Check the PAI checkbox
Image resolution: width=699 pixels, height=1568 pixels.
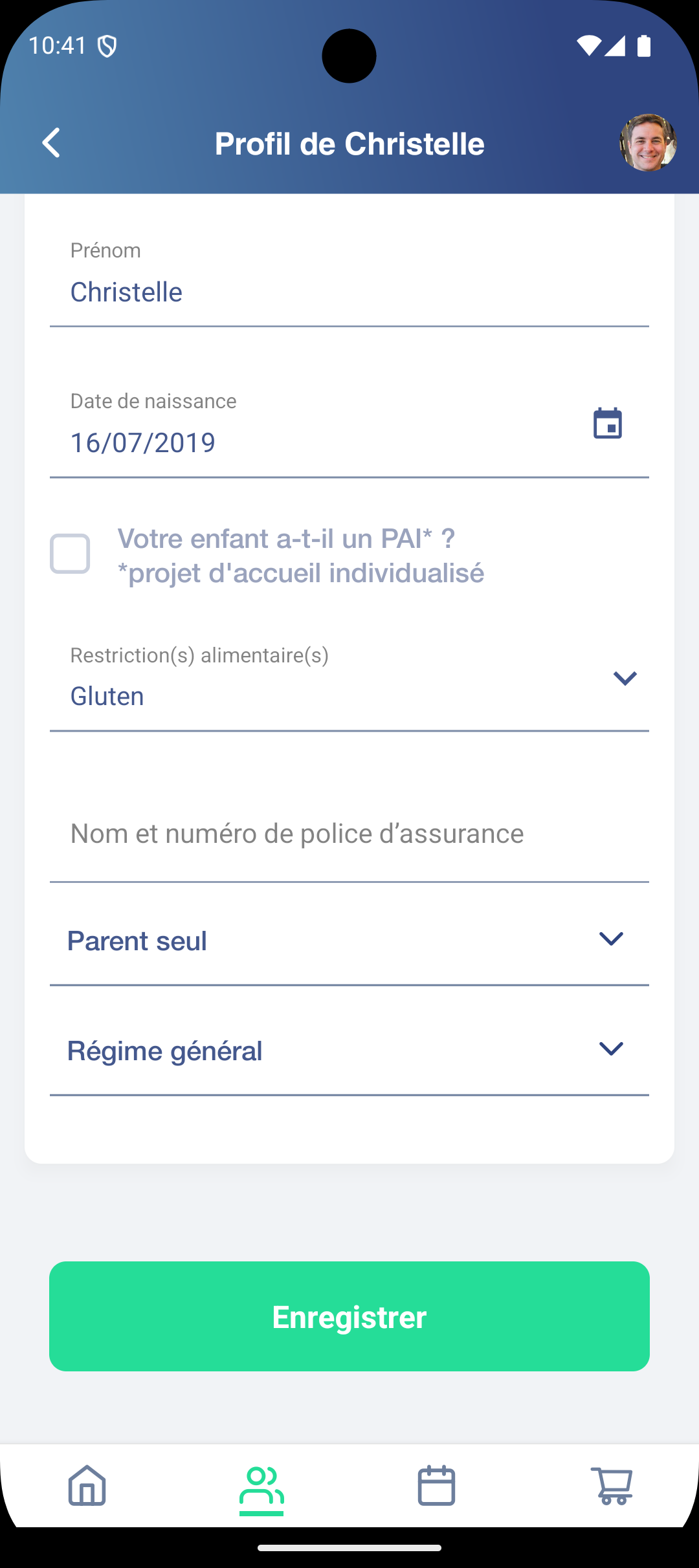click(70, 554)
